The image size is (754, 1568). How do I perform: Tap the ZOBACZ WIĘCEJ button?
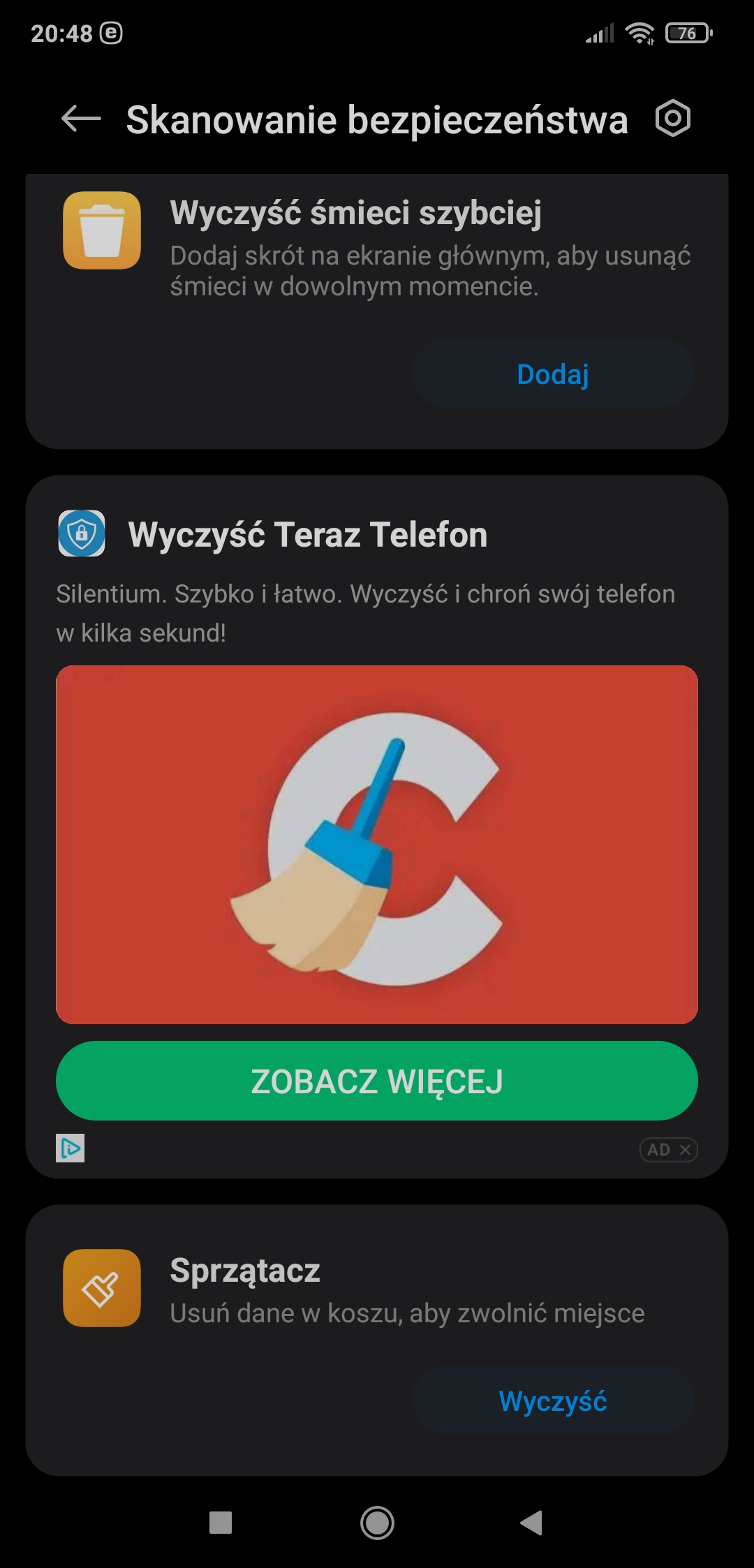[377, 1081]
